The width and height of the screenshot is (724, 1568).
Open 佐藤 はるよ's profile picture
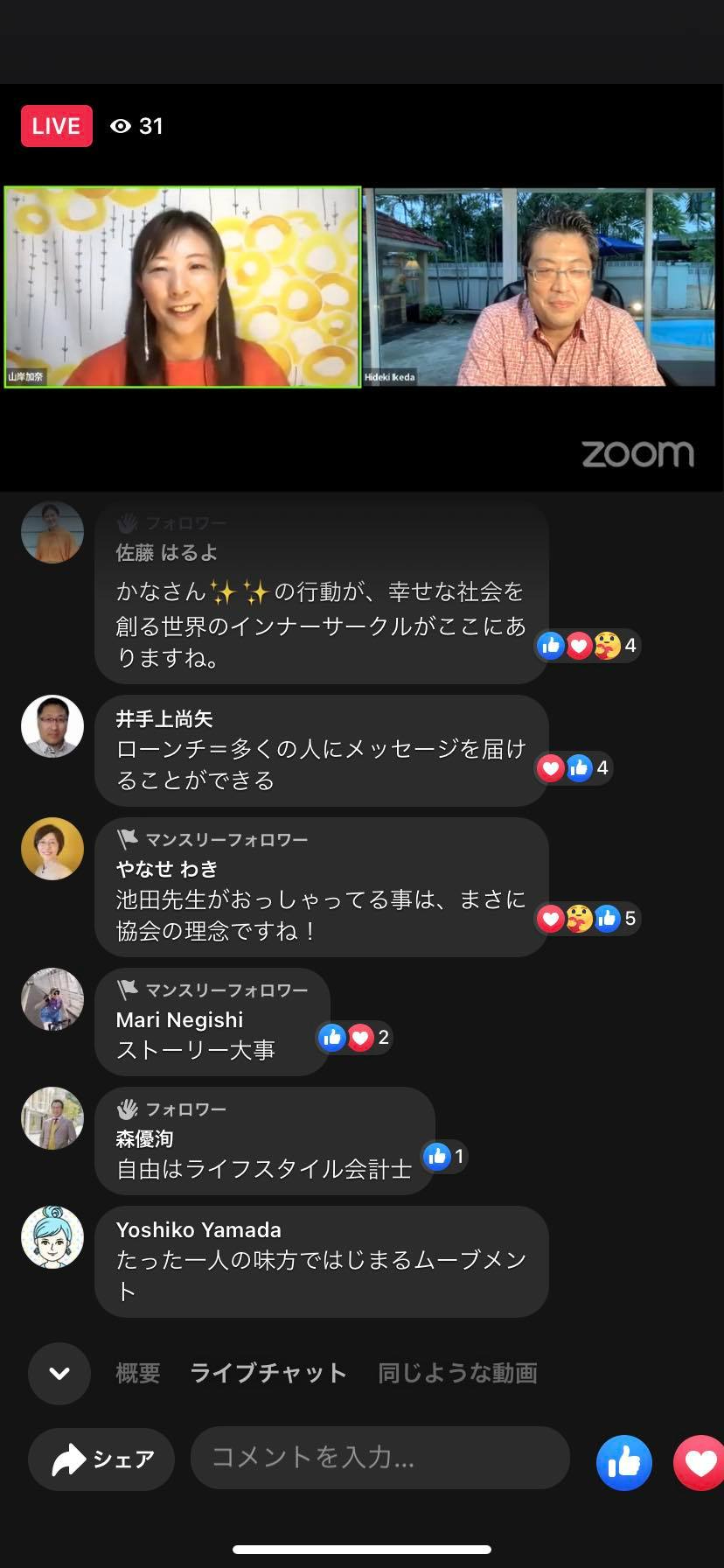pyautogui.click(x=52, y=532)
